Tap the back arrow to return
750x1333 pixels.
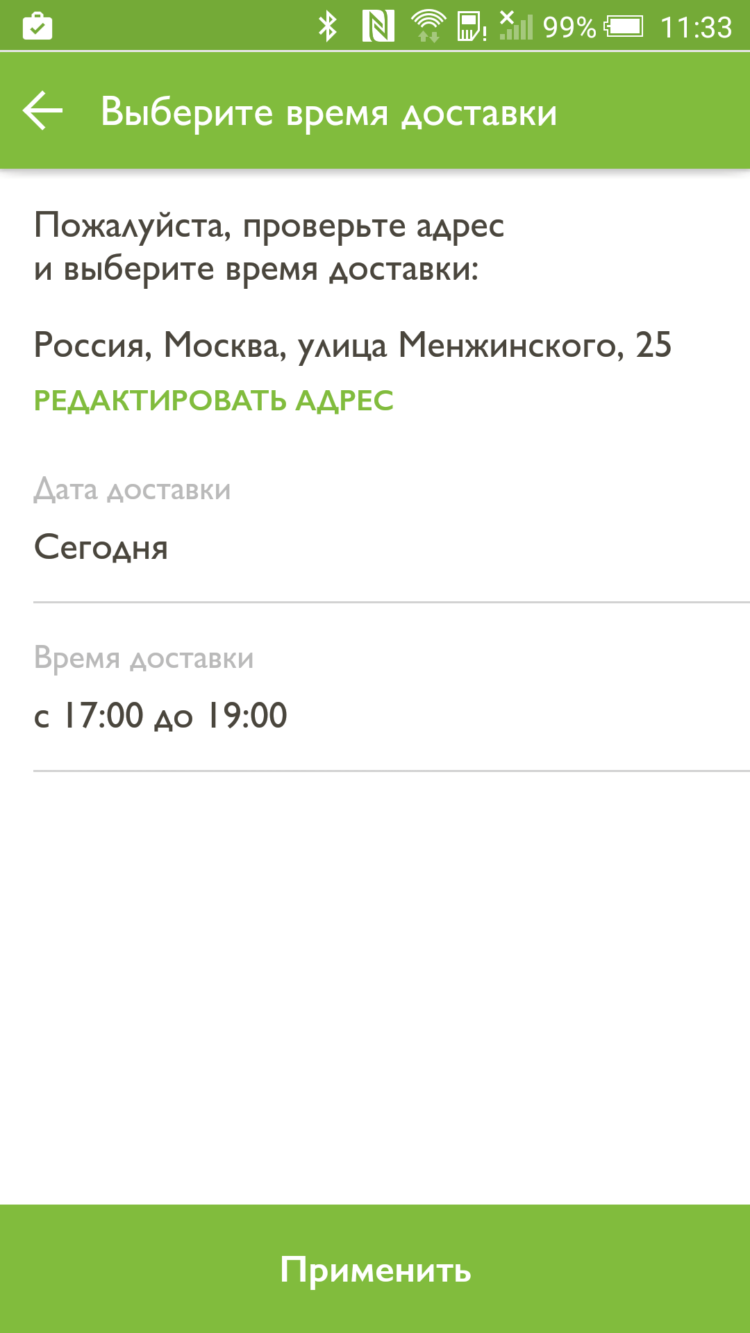pos(42,110)
